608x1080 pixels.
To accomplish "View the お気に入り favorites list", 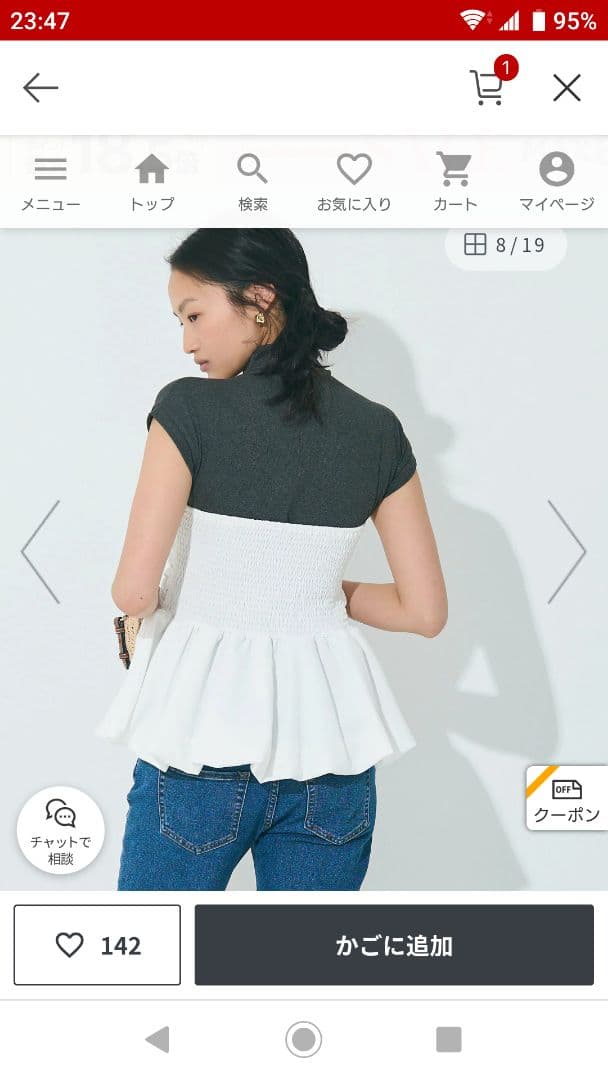I will click(x=354, y=182).
